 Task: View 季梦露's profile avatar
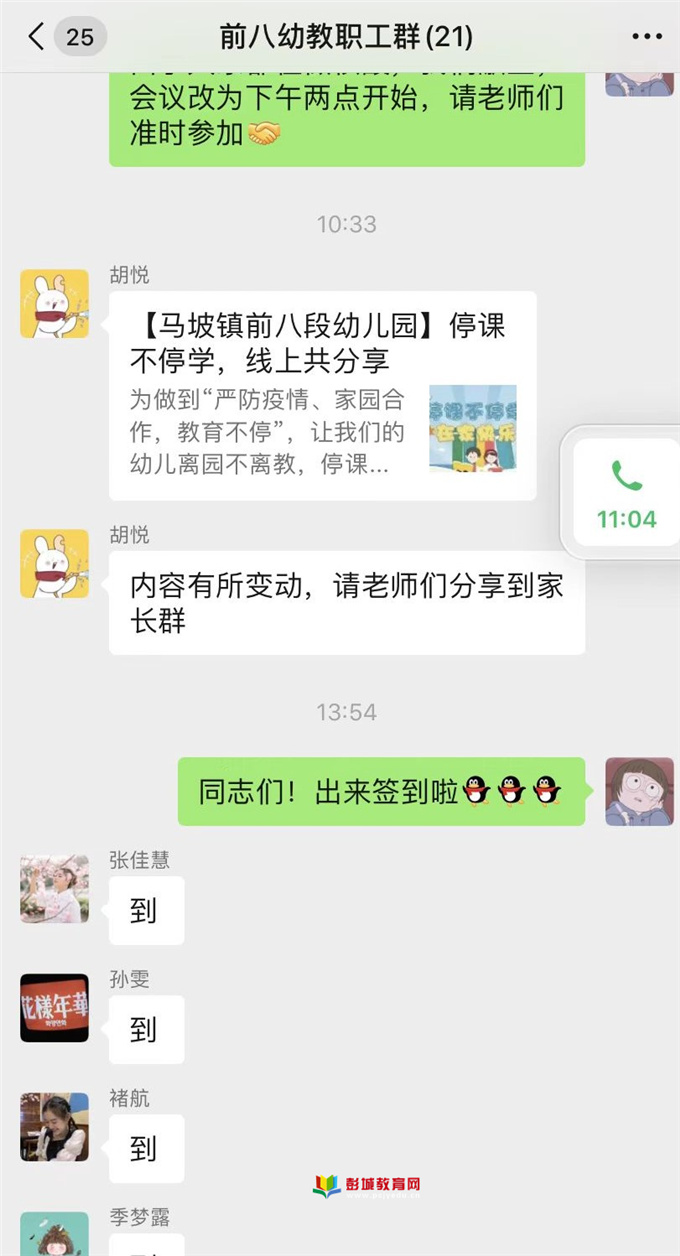coord(54,1234)
